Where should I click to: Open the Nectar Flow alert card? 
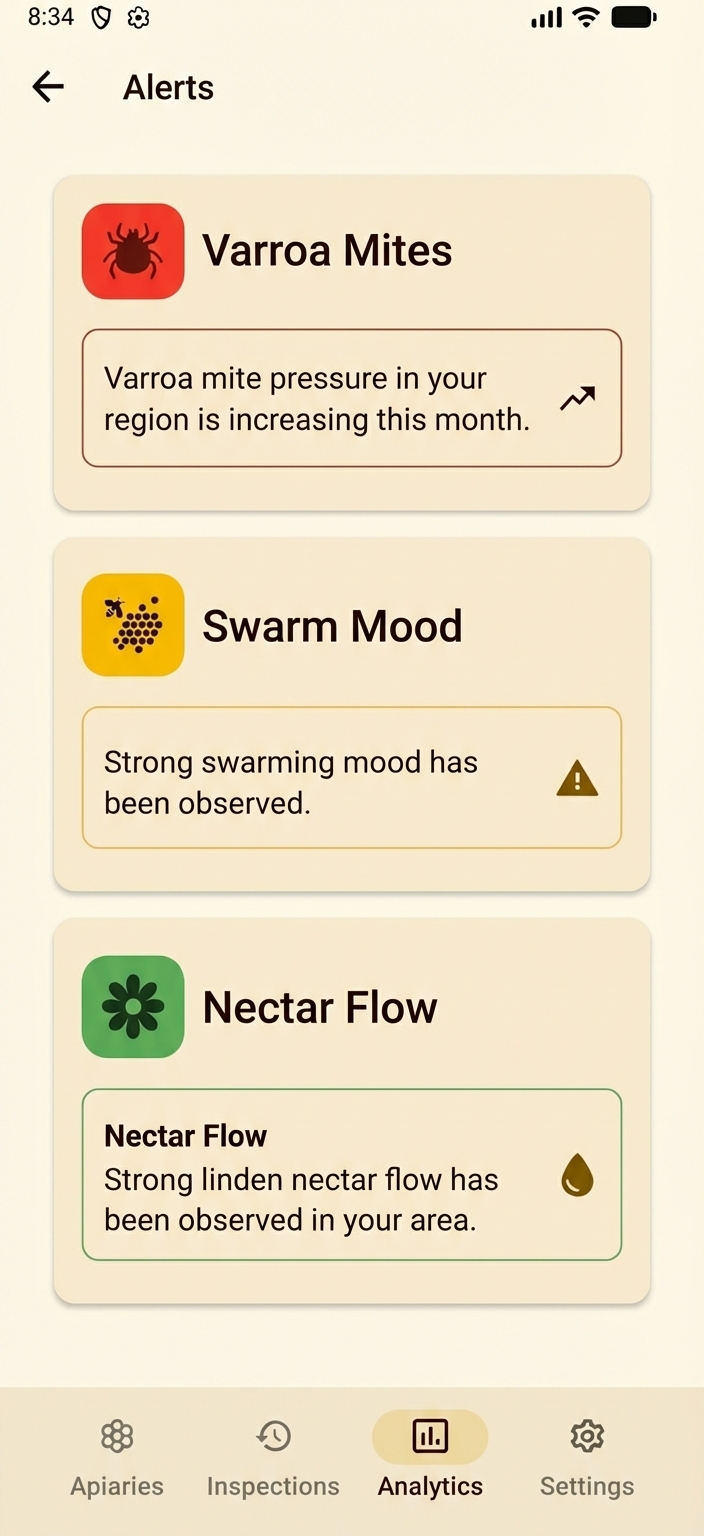(x=352, y=1110)
